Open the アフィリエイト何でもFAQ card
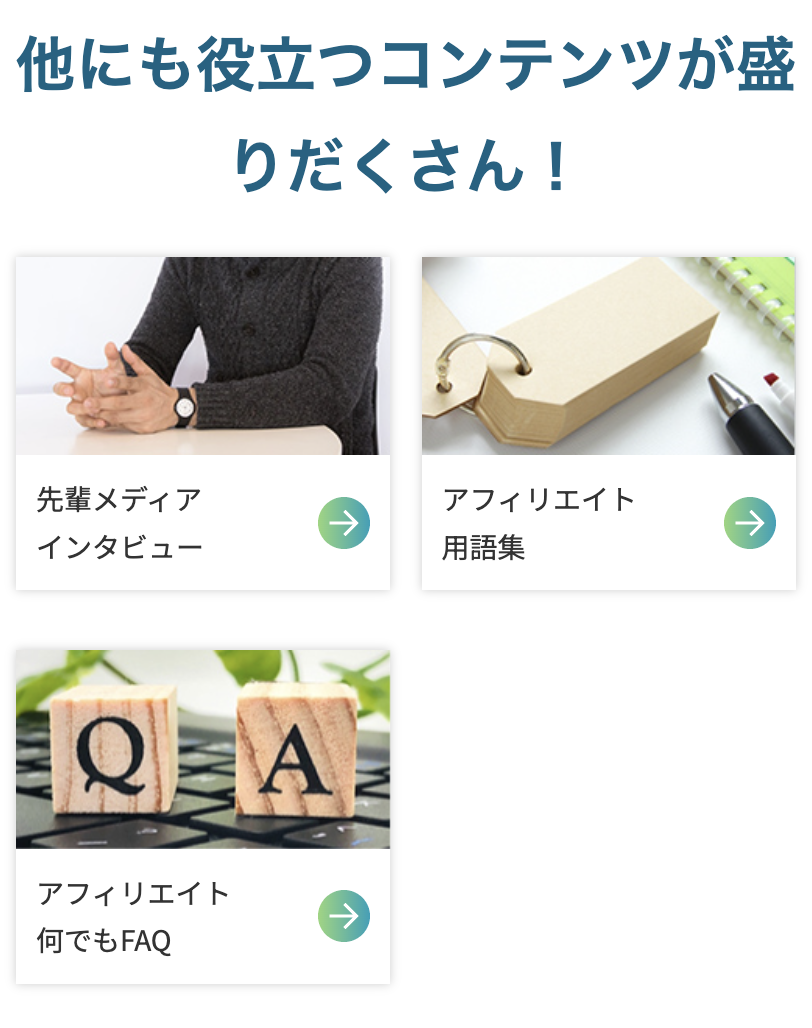The width and height of the screenshot is (812, 1028). click(x=202, y=817)
